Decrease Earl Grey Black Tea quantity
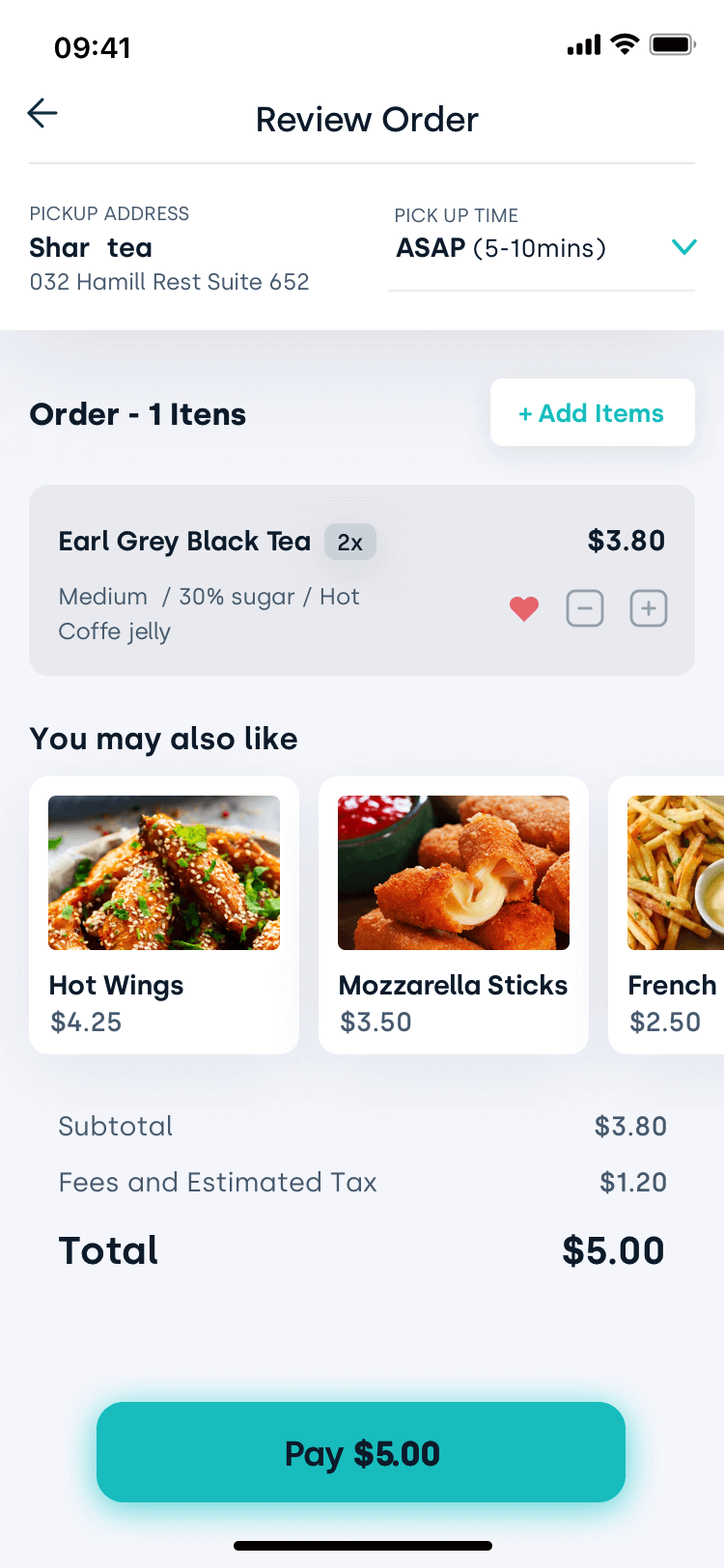 point(585,608)
